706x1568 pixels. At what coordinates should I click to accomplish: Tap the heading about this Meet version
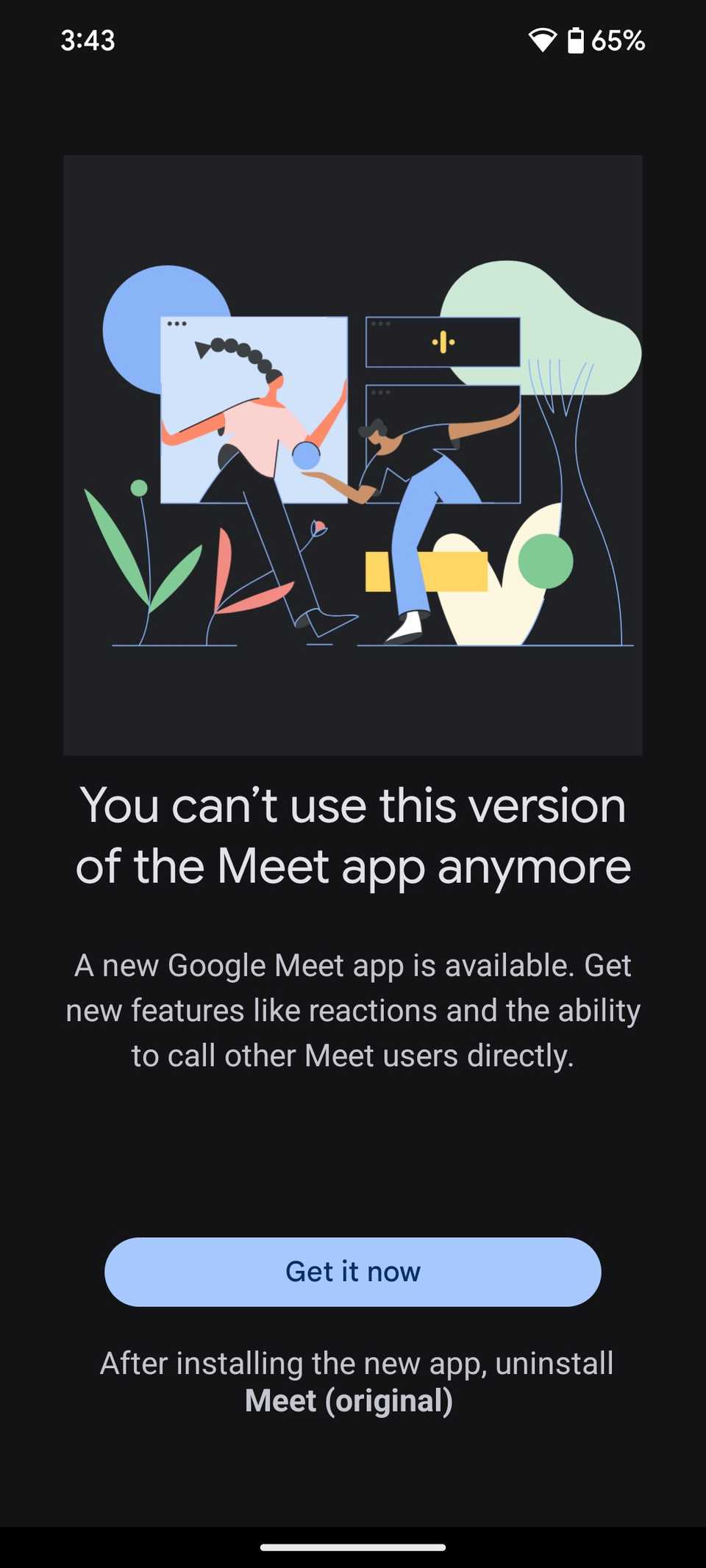tap(353, 834)
